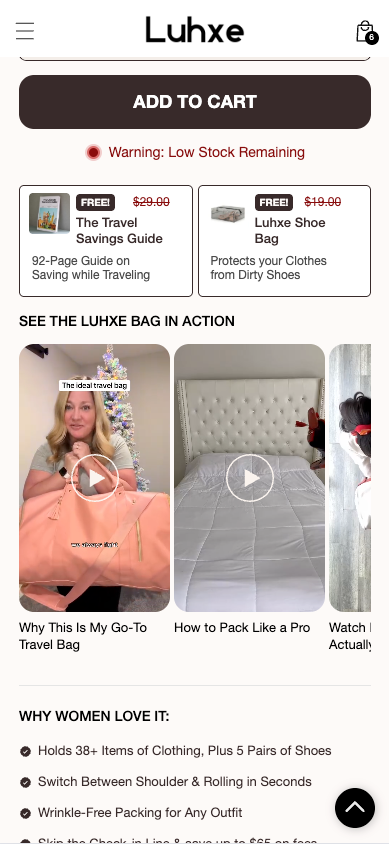Tap the Add to Cart button
This screenshot has width=389, height=844.
[x=195, y=102]
